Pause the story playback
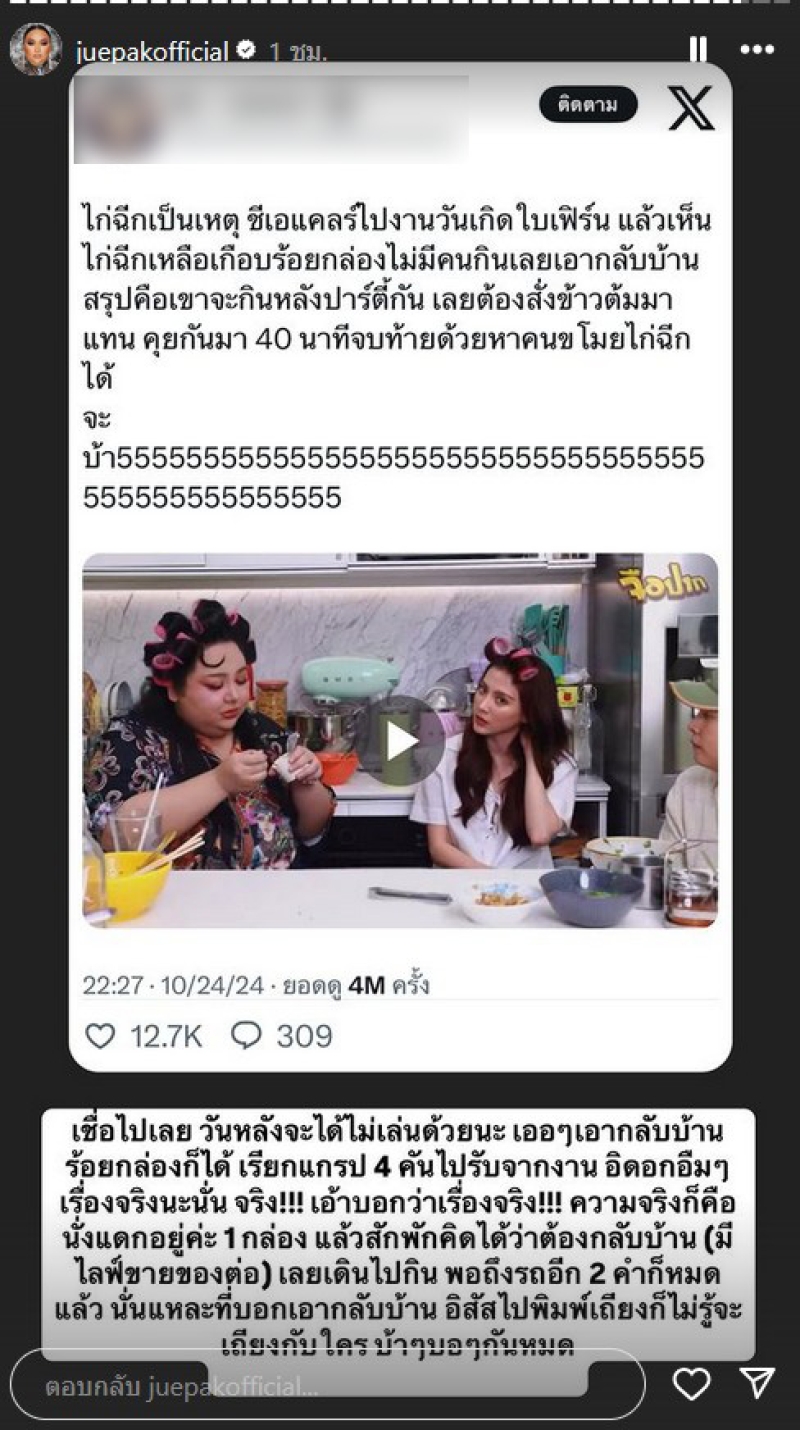Image resolution: width=800 pixels, height=1430 pixels. [x=698, y=50]
